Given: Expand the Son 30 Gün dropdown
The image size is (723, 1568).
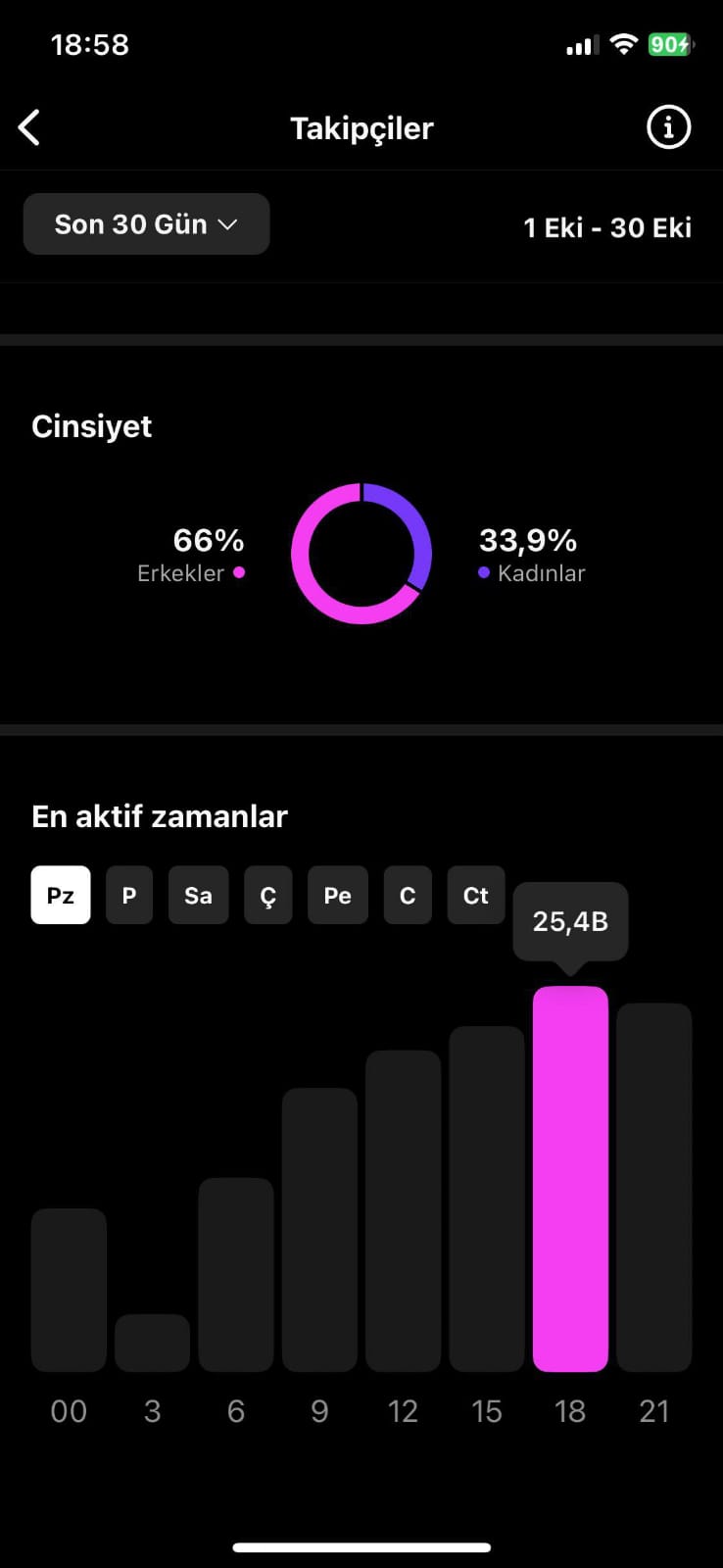Looking at the screenshot, I should pos(146,224).
